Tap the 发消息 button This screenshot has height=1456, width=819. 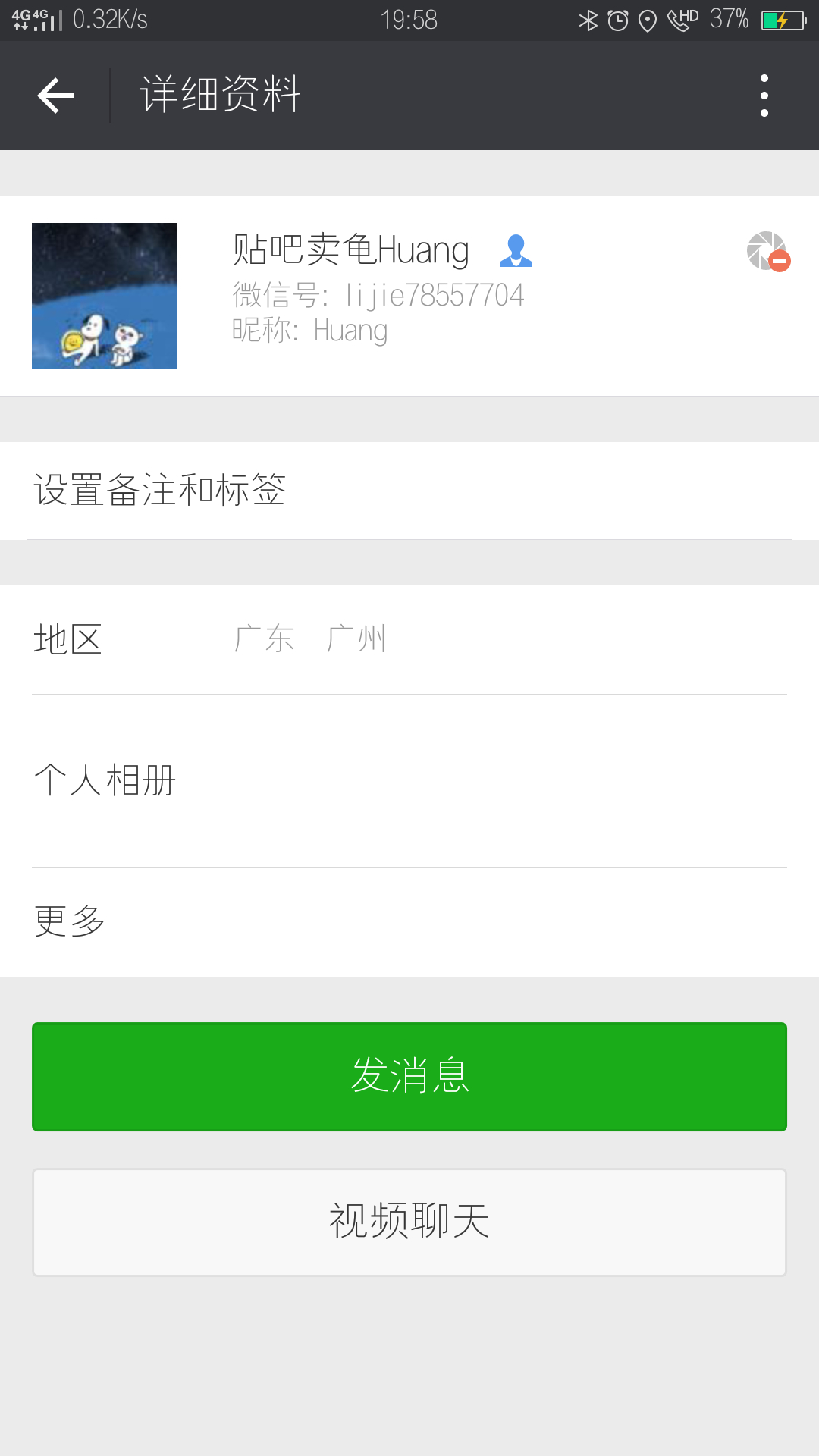tap(409, 1076)
